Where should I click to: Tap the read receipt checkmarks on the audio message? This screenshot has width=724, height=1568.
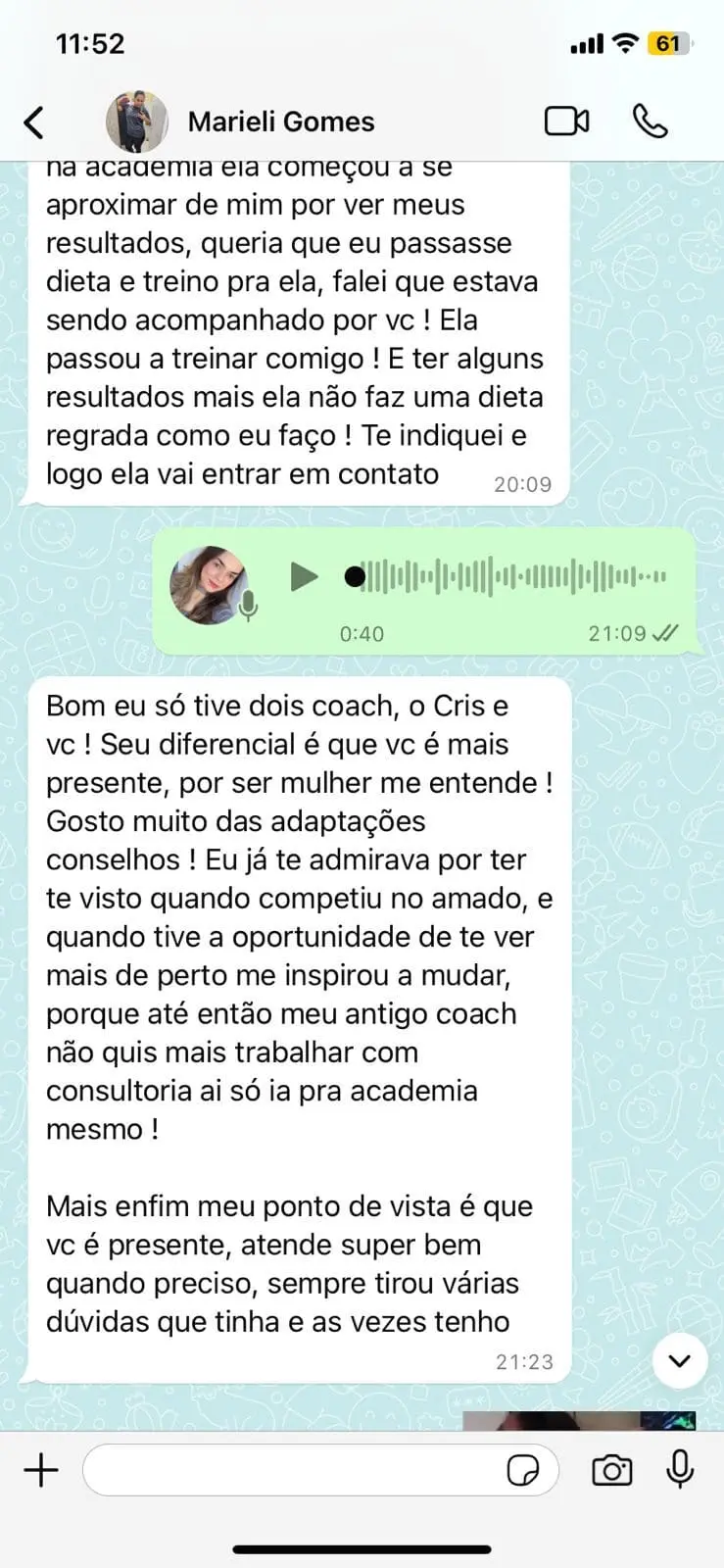point(665,633)
